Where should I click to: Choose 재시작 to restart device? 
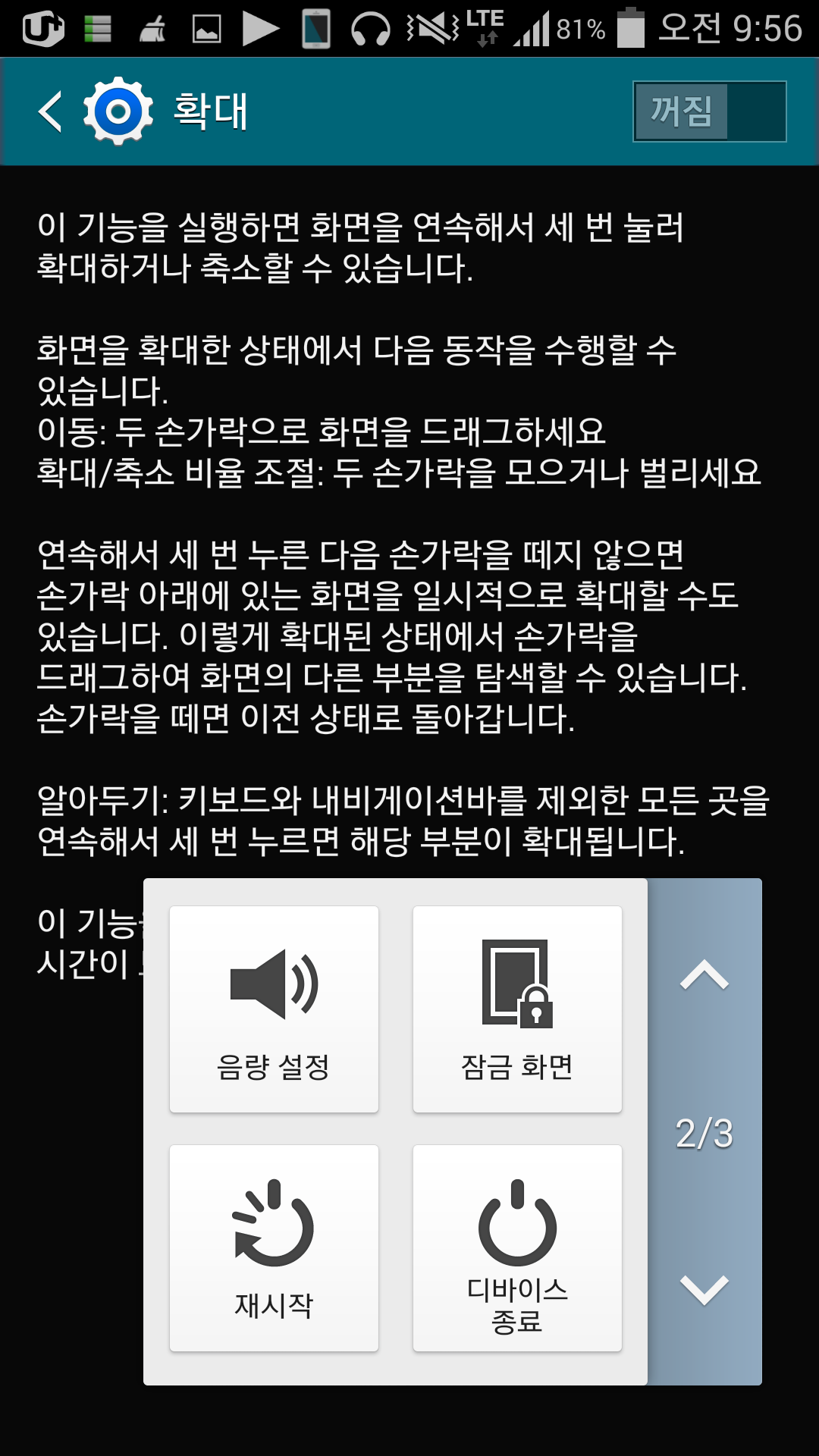tap(274, 1248)
